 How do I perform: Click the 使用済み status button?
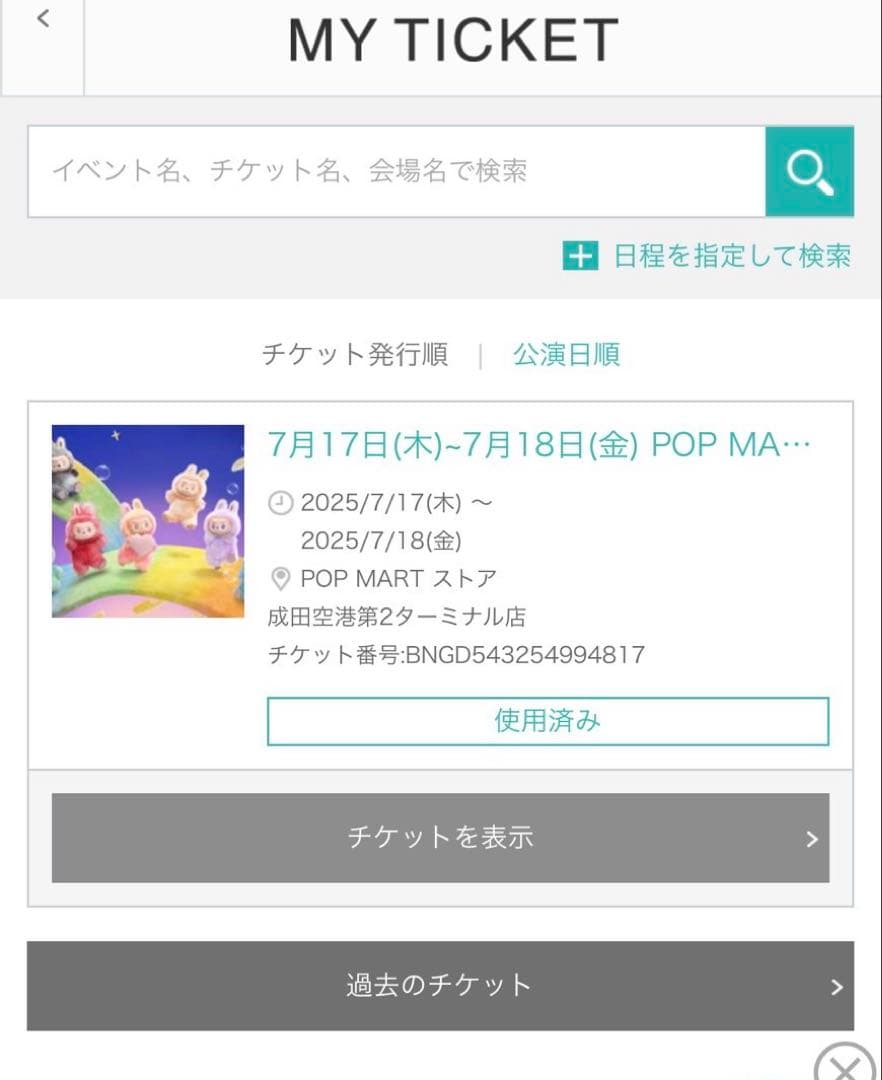click(x=547, y=722)
